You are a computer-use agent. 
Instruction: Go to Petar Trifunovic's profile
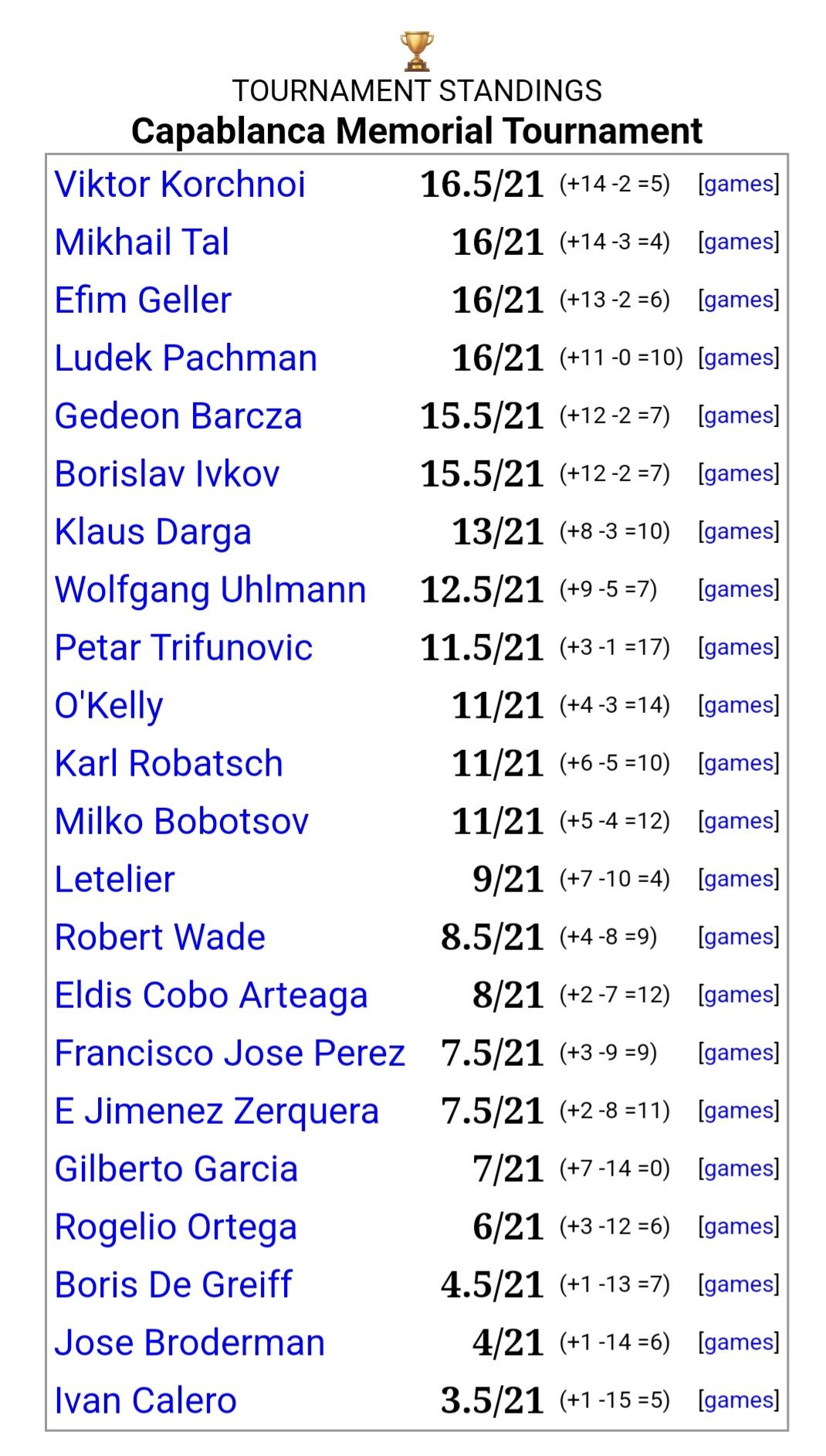[x=184, y=647]
